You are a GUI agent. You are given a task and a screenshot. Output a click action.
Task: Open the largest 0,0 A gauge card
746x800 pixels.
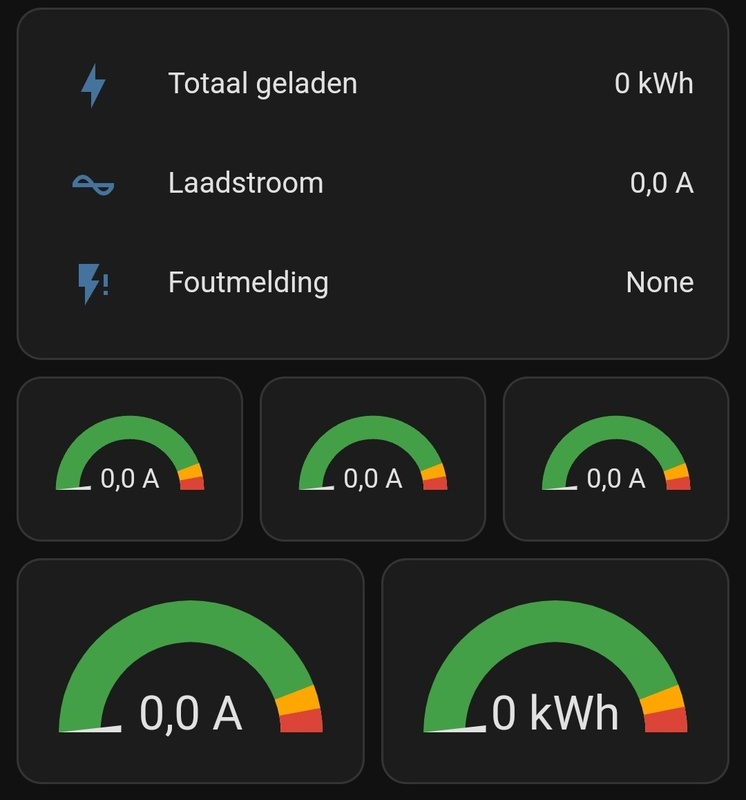click(x=191, y=672)
